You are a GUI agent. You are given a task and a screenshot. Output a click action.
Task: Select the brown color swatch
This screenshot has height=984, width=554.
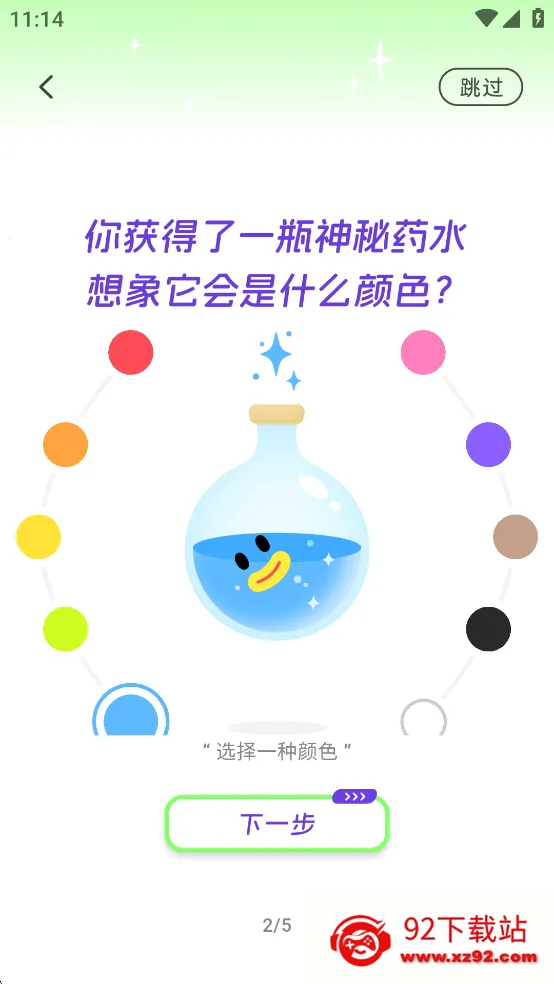tap(515, 537)
